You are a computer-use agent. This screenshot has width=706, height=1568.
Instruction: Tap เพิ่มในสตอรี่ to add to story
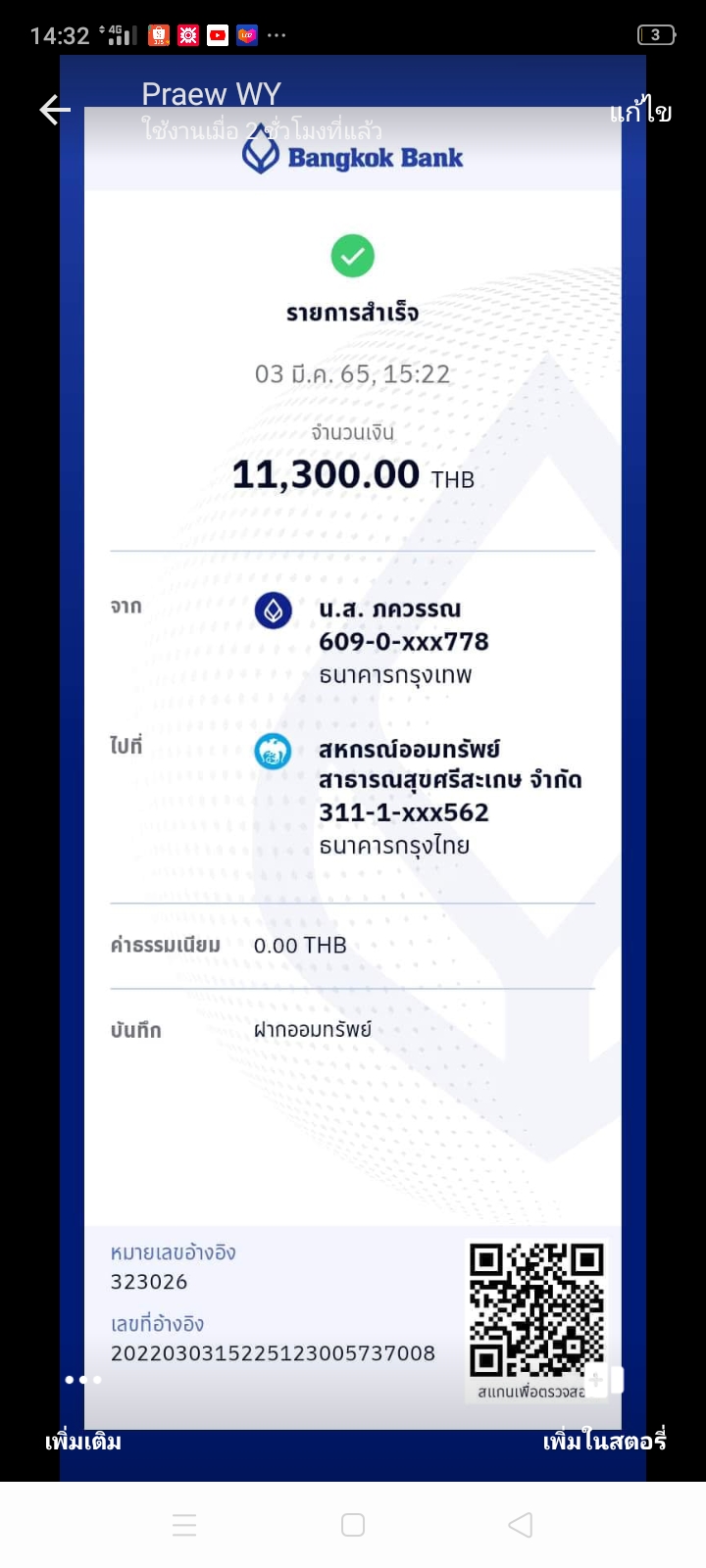605,1442
